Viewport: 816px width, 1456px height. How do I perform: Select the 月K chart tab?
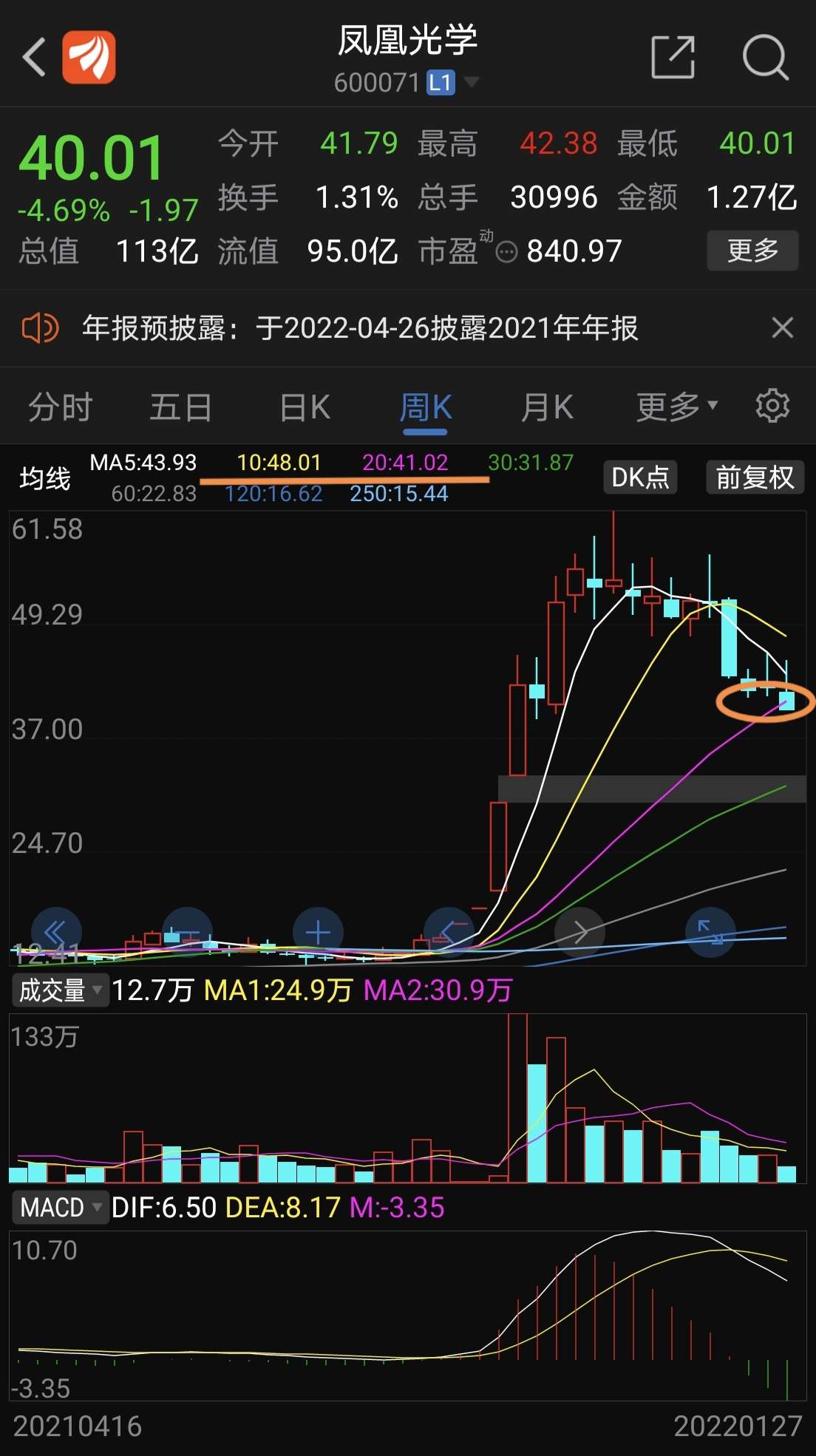tap(546, 407)
